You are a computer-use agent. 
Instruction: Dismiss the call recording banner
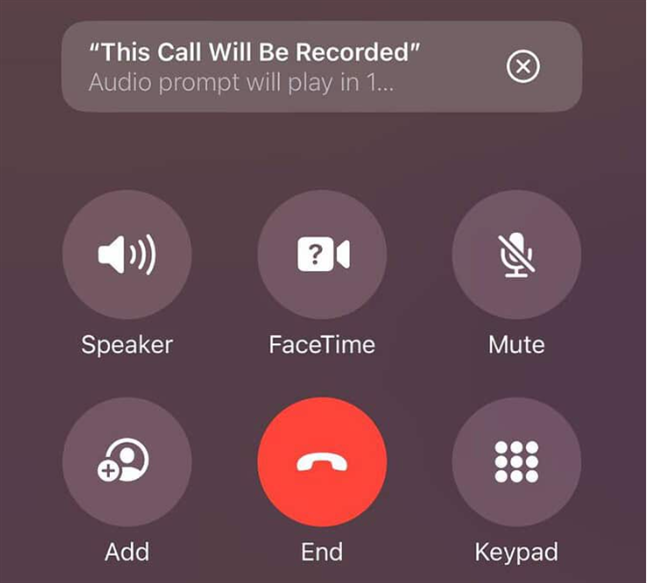523,67
